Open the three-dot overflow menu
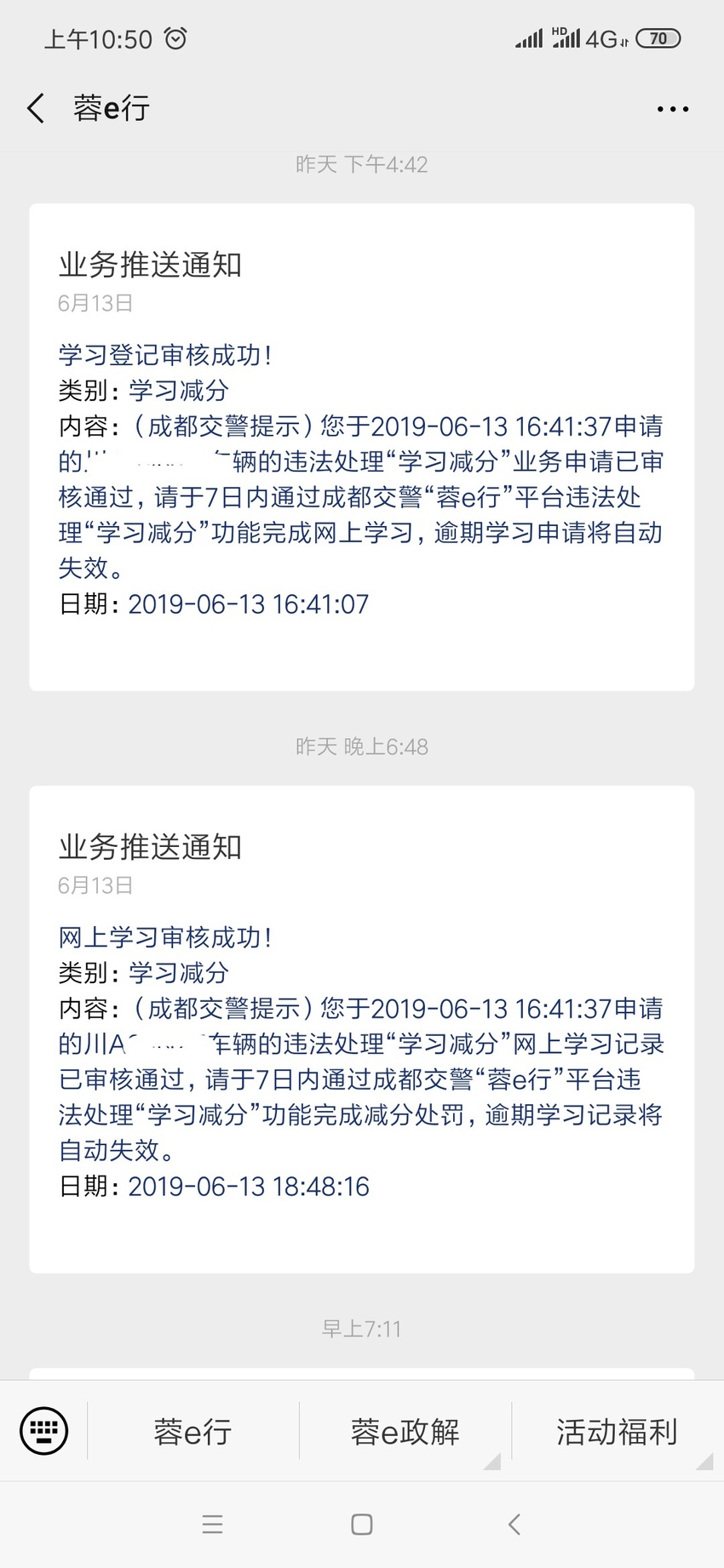Screen dimensions: 724x1568 673,109
